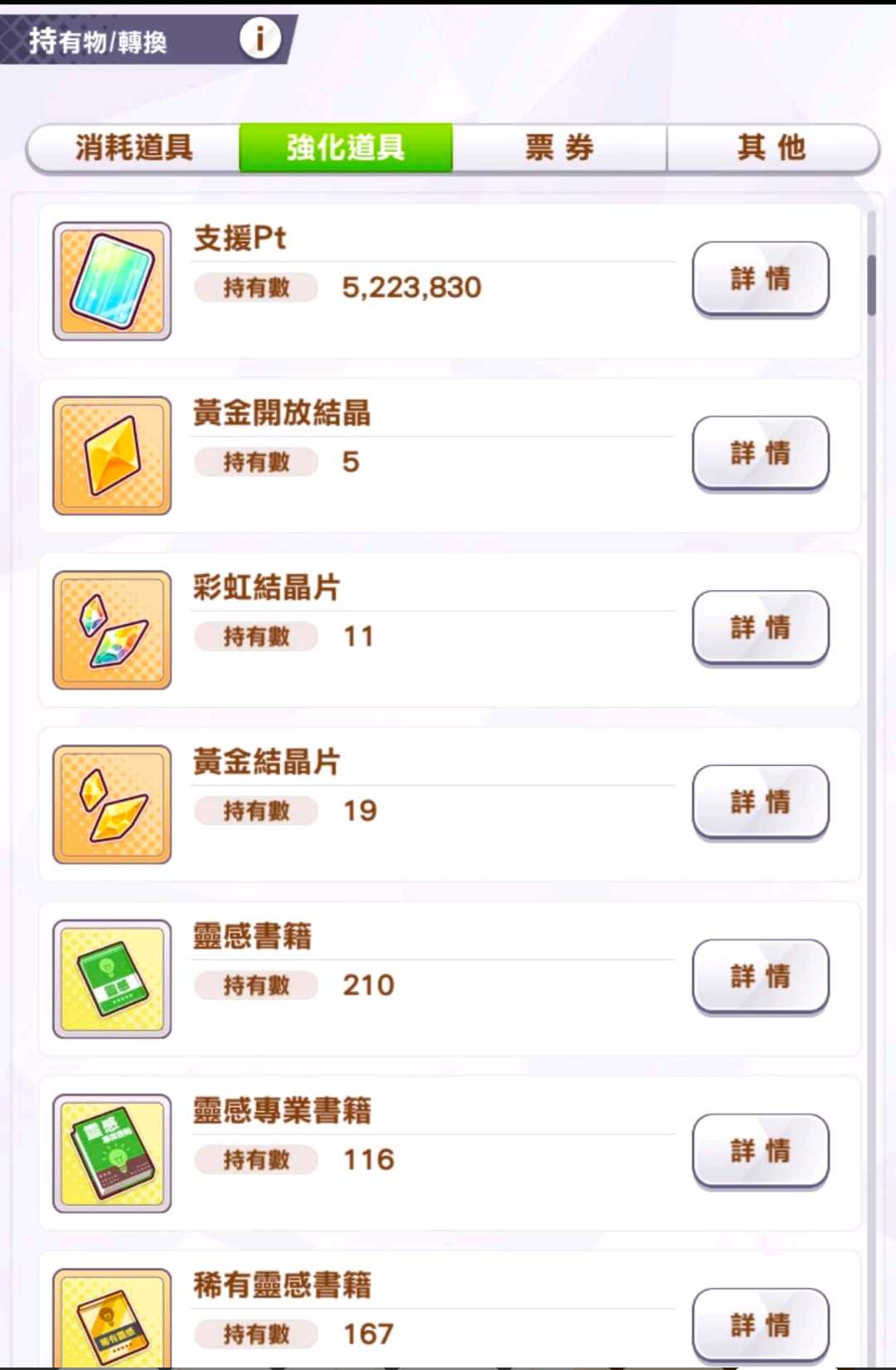896x1370 pixels.
Task: Open 詳情 for 靈感書籍
Action: tap(760, 976)
